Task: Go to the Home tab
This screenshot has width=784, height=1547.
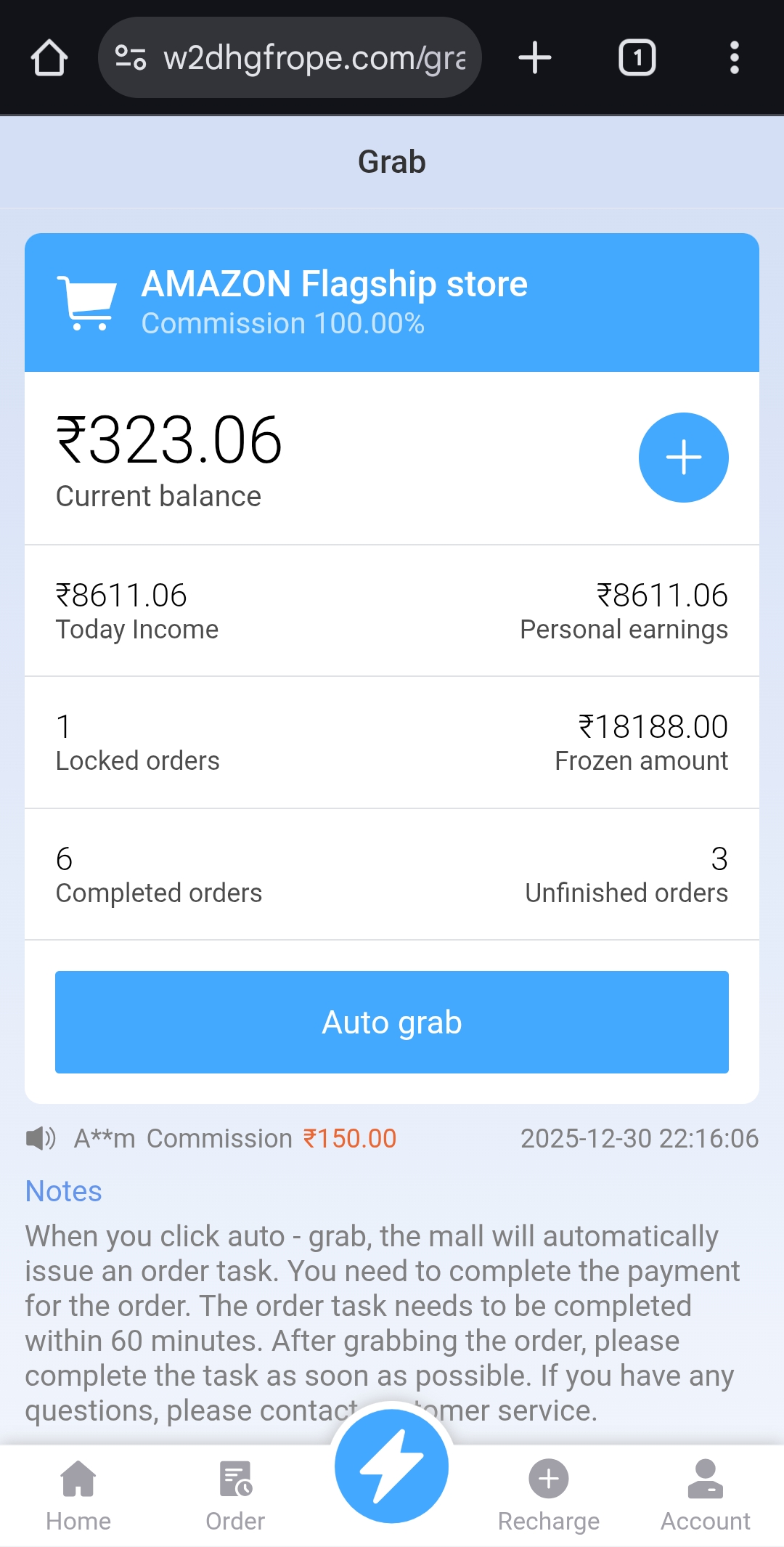Action: pyautogui.click(x=78, y=1495)
